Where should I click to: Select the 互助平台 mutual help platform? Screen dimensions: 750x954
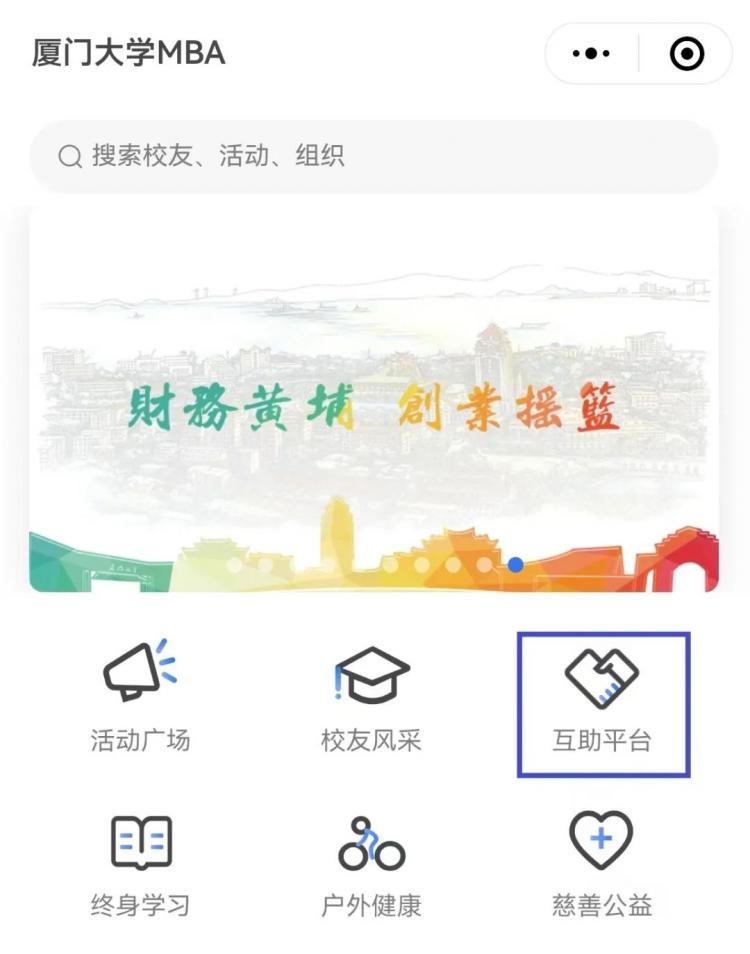602,704
